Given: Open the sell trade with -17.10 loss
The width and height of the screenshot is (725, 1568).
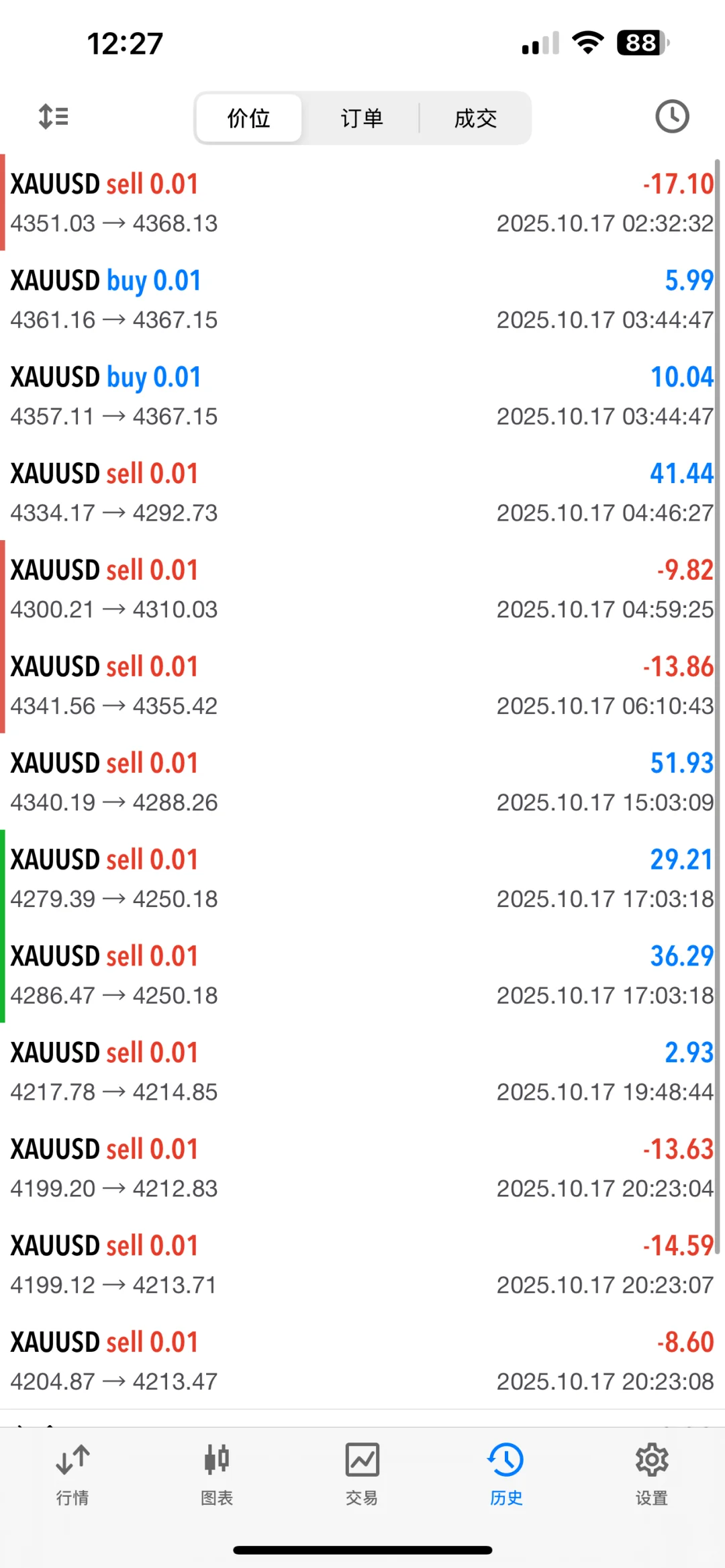Looking at the screenshot, I should click(362, 203).
